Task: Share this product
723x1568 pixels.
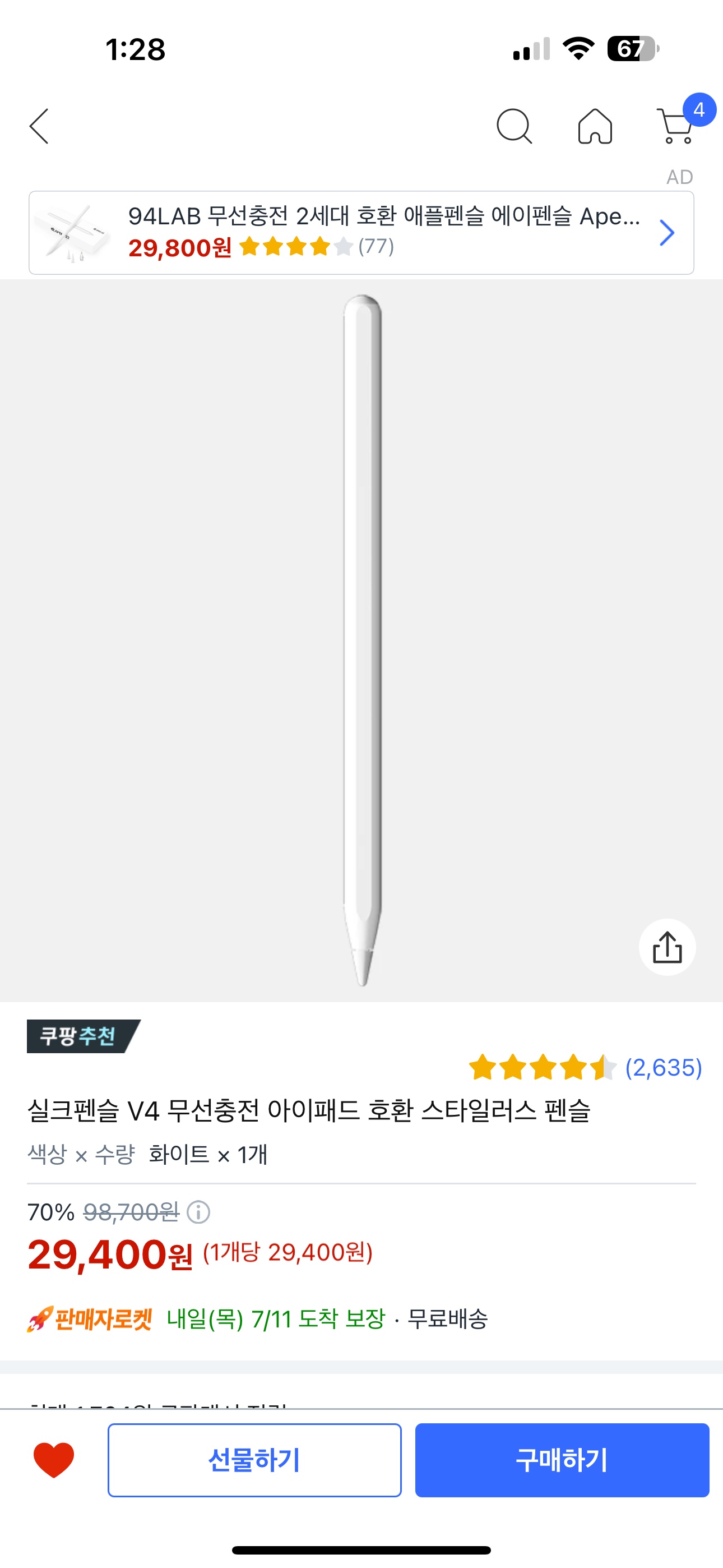Action: 667,947
